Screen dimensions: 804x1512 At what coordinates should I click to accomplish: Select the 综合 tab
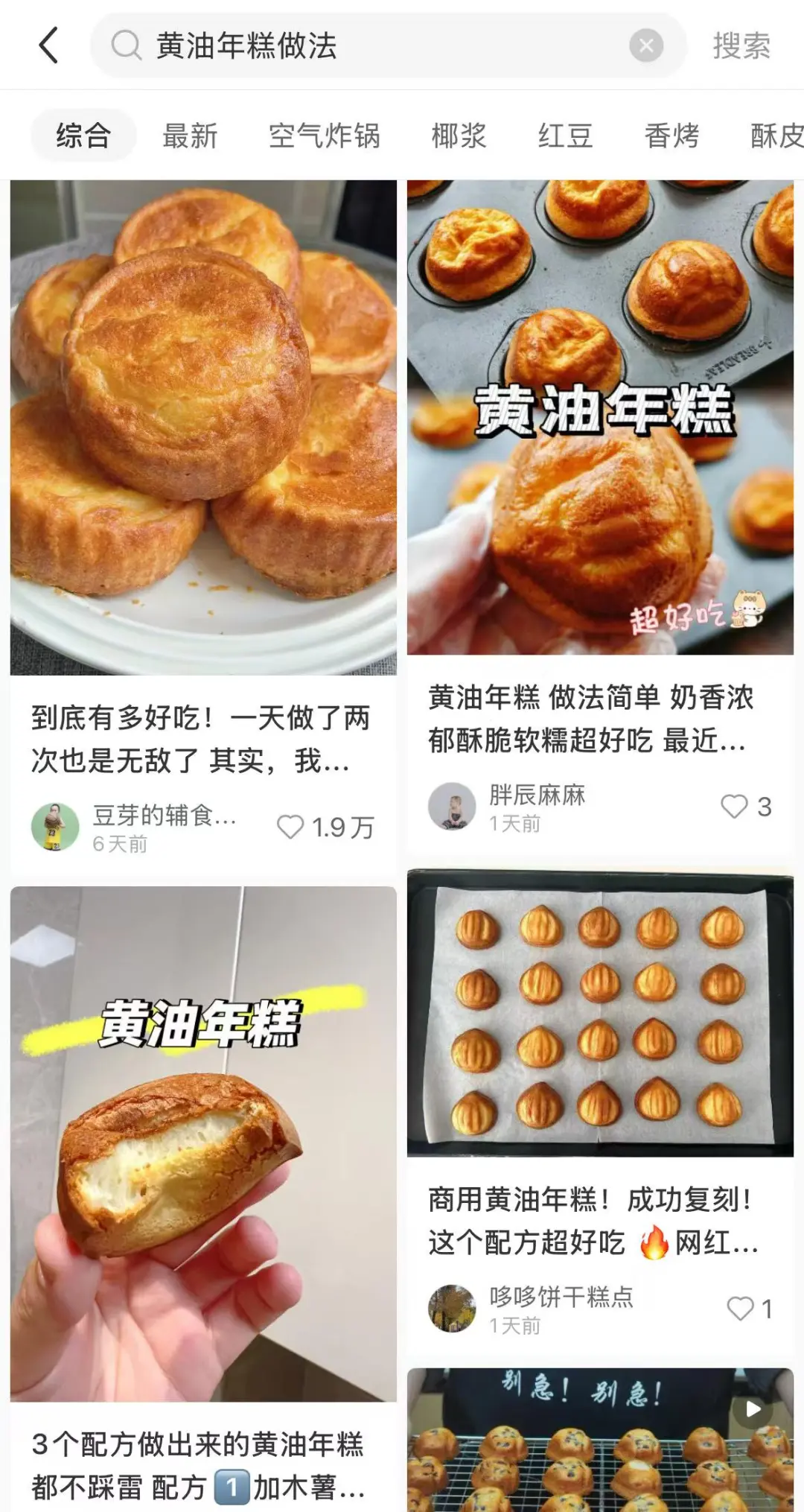pyautogui.click(x=83, y=136)
